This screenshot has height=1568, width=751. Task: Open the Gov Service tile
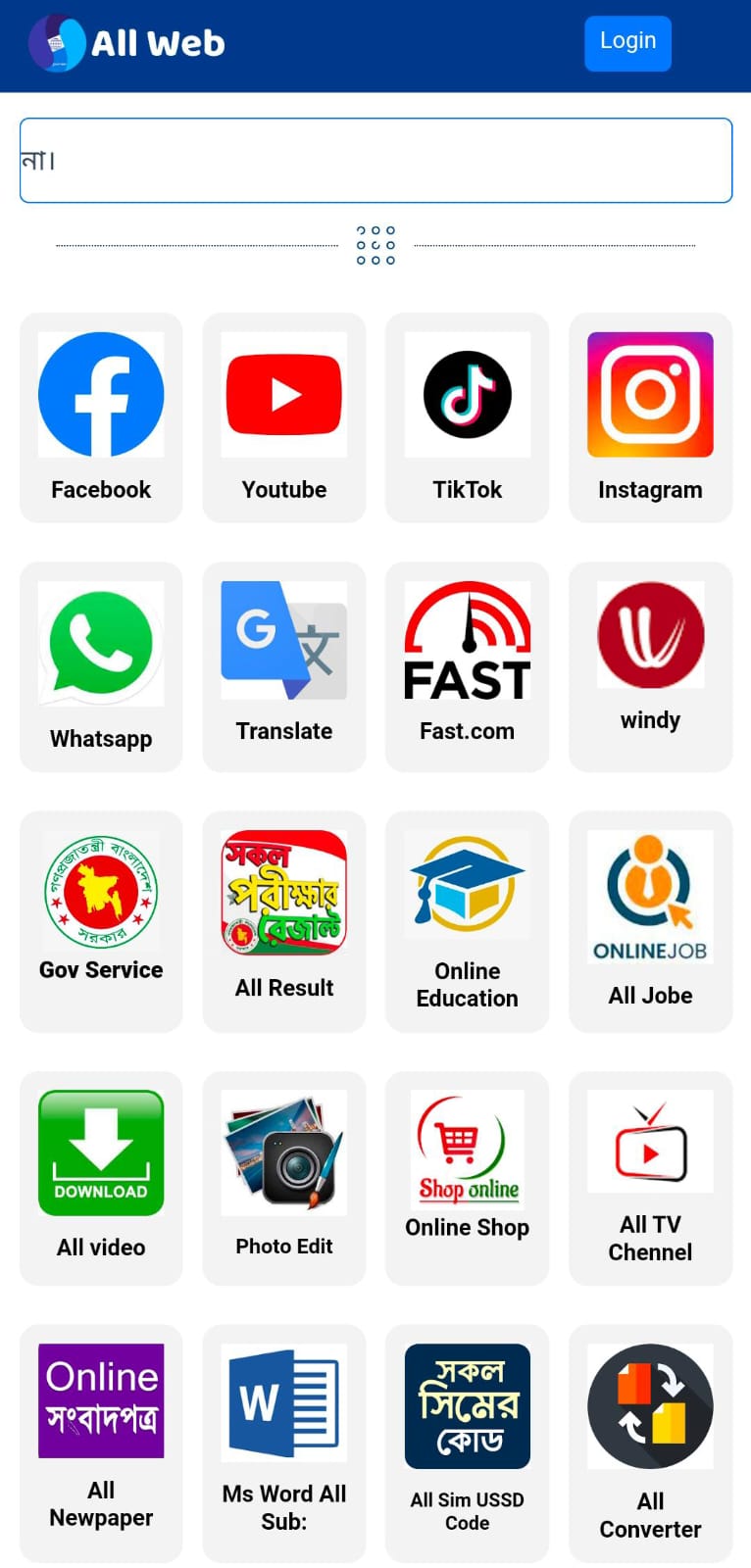coord(101,921)
